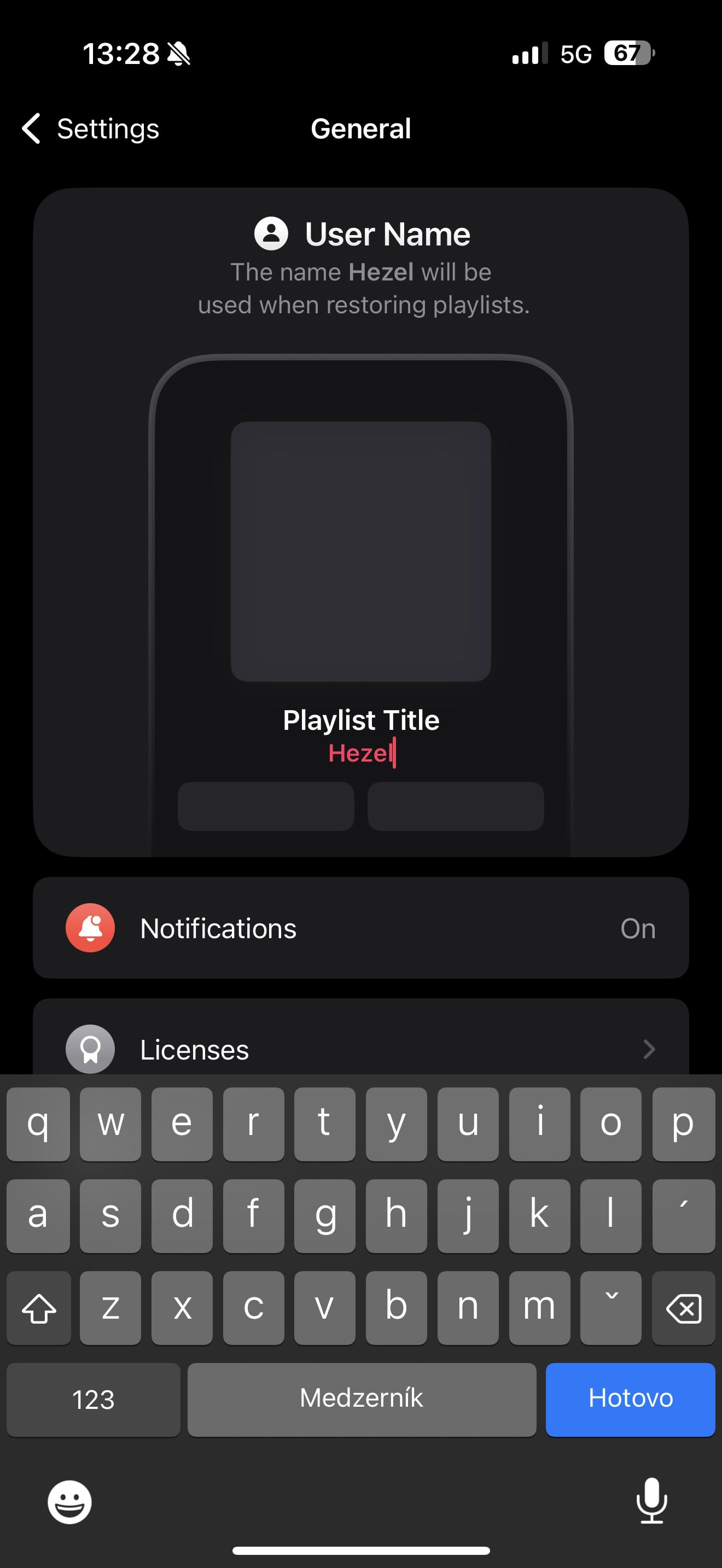This screenshot has width=722, height=1568.
Task: Tap the Hezel user name field
Action: (x=362, y=753)
